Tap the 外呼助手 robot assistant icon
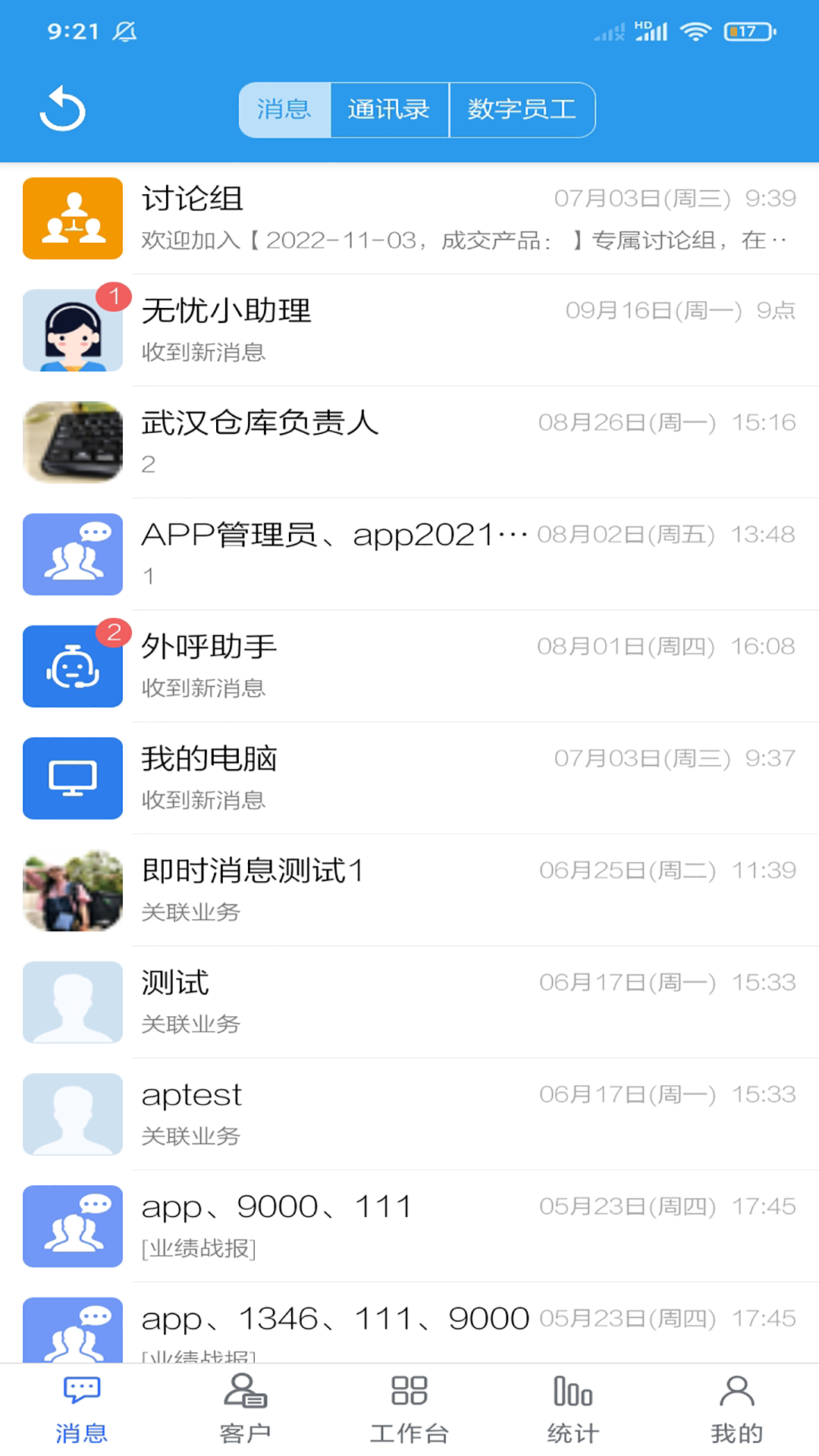Screen dimensions: 819x1456 [72, 666]
